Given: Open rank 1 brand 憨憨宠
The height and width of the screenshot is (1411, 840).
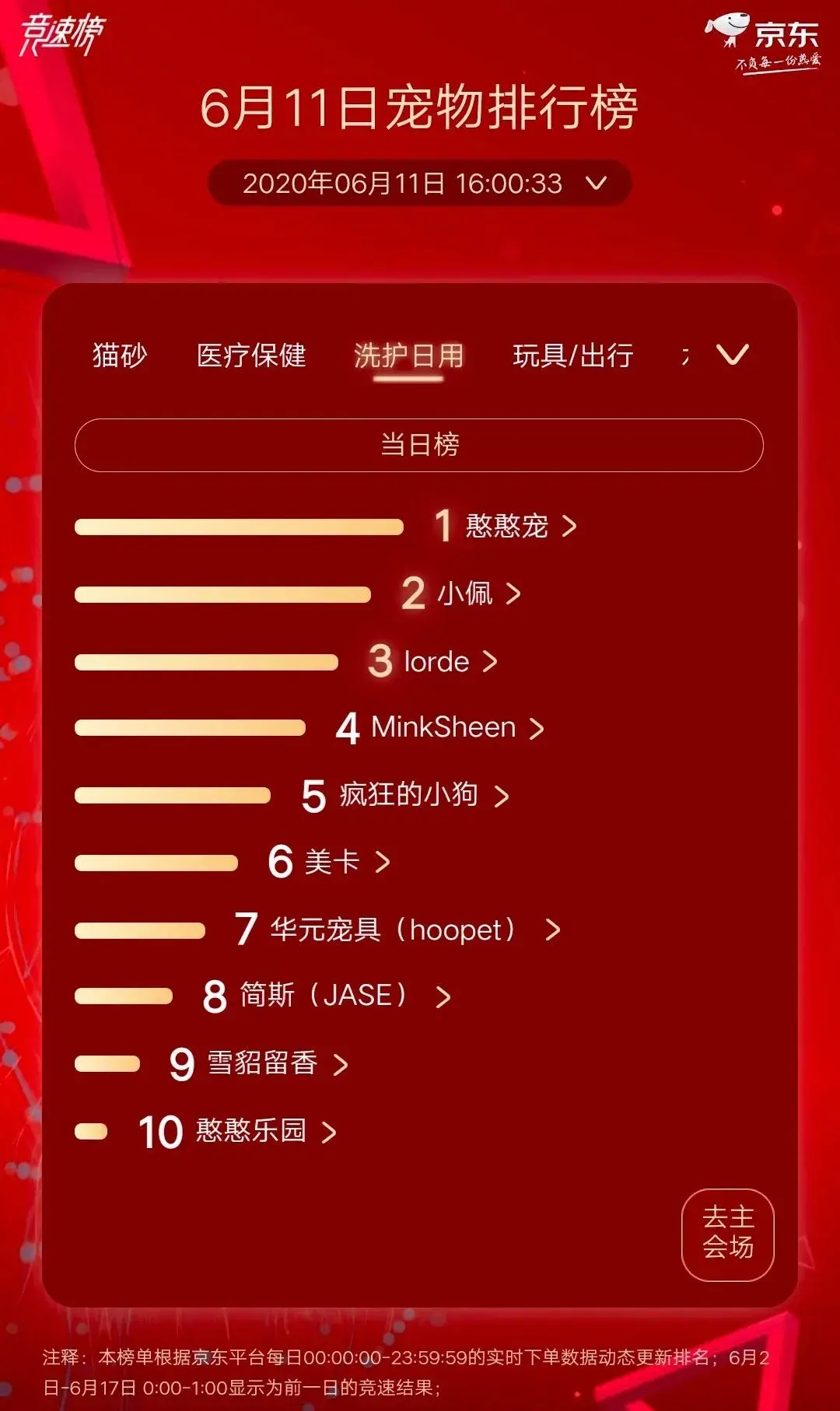Looking at the screenshot, I should pos(506,526).
